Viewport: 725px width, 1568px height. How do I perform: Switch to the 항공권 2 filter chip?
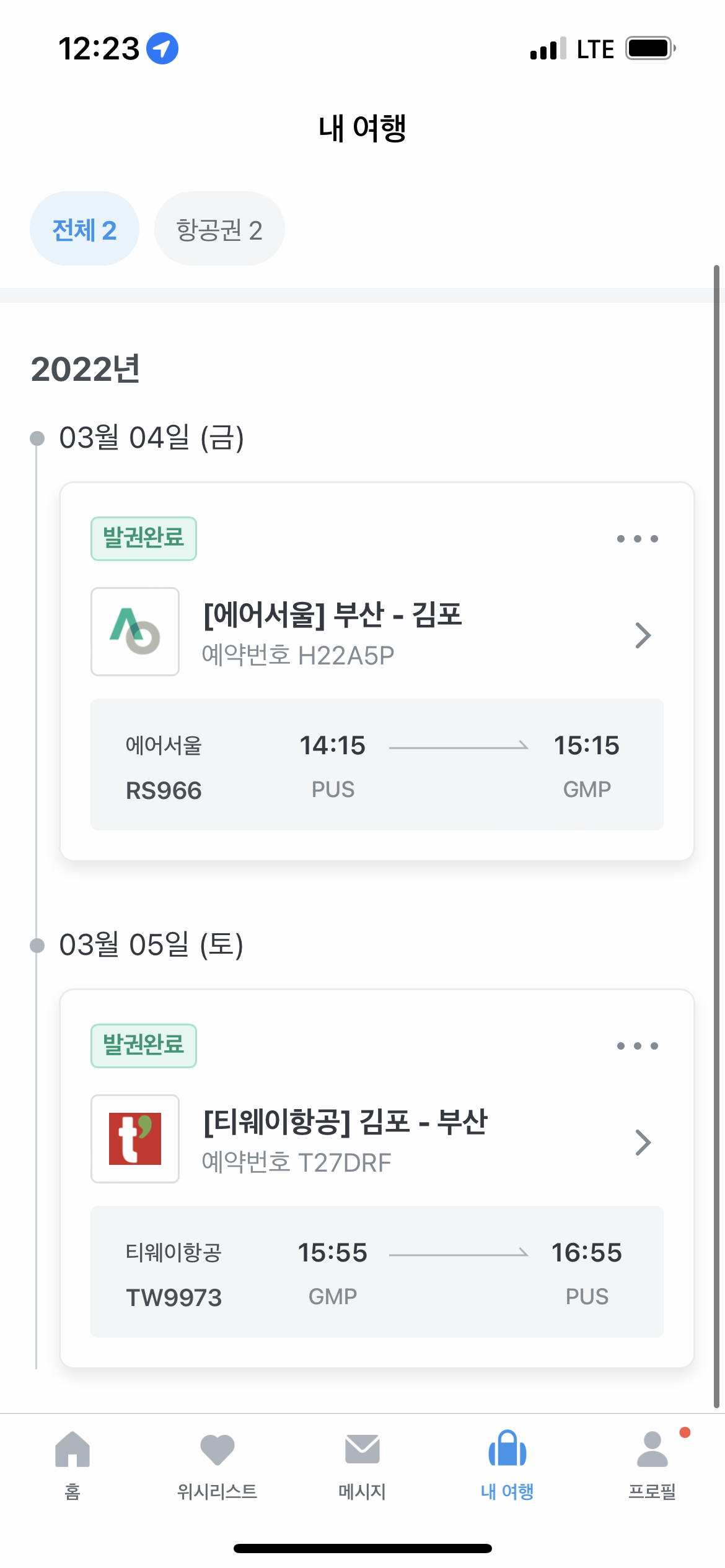[219, 229]
